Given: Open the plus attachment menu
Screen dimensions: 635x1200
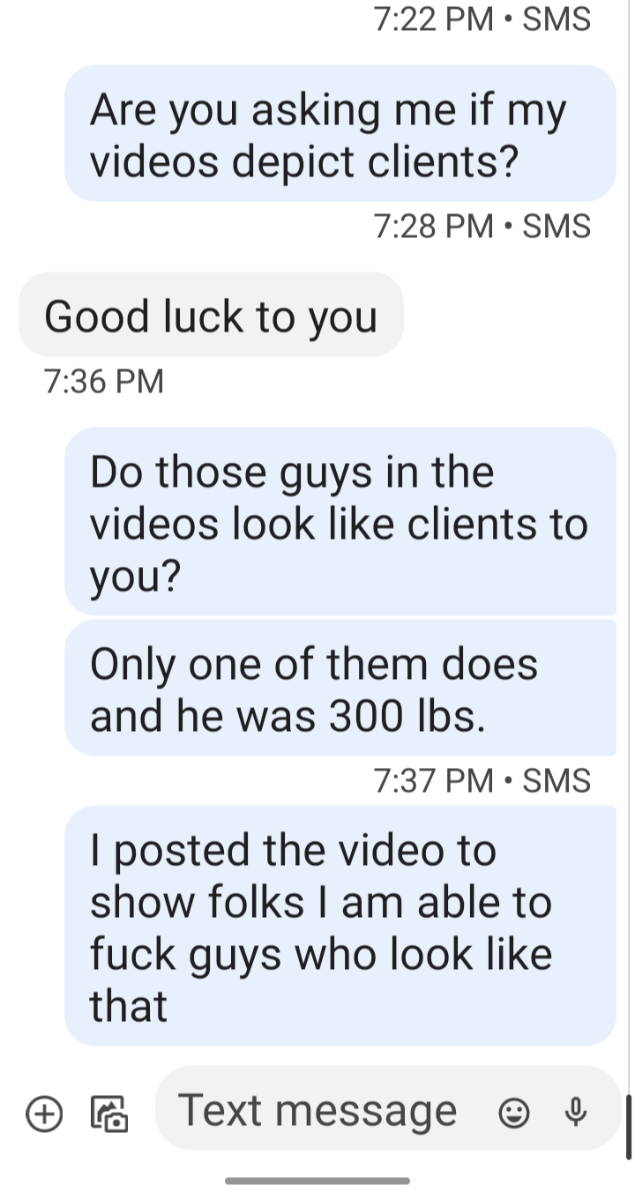Looking at the screenshot, I should [43, 1112].
